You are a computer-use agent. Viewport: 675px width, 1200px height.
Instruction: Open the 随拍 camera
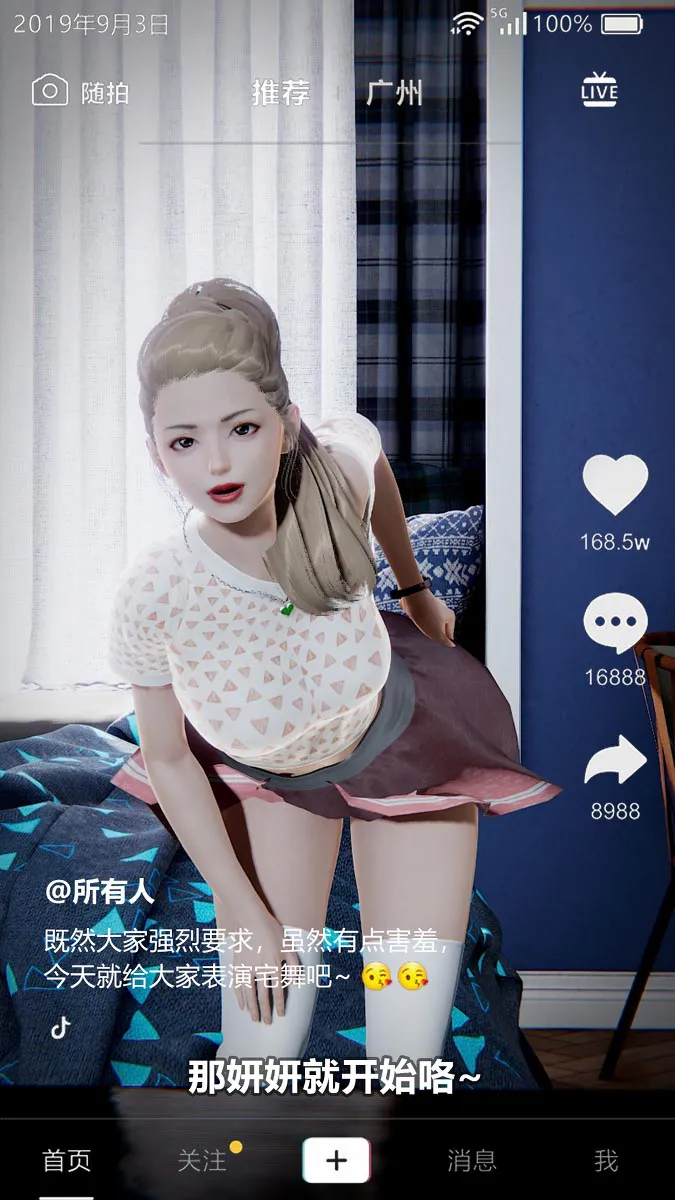80,92
